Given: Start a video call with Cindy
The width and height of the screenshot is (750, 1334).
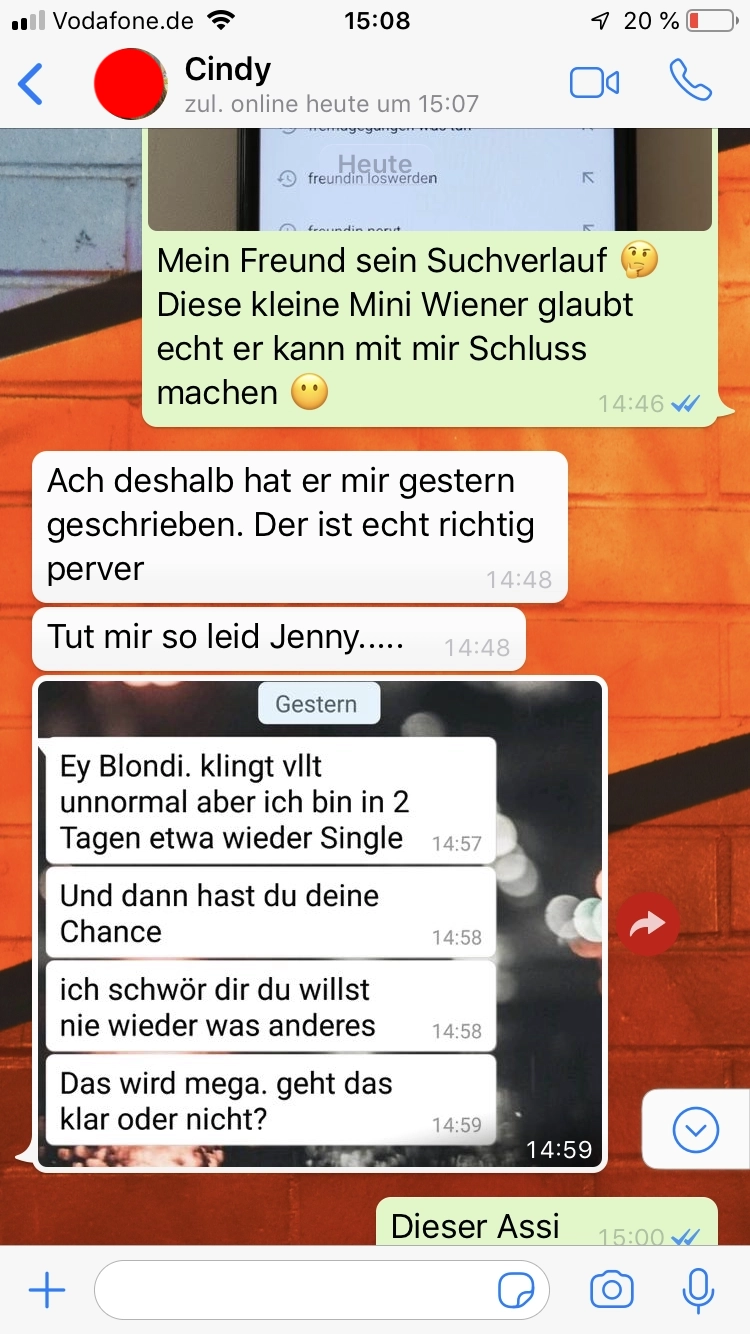Looking at the screenshot, I should [594, 84].
